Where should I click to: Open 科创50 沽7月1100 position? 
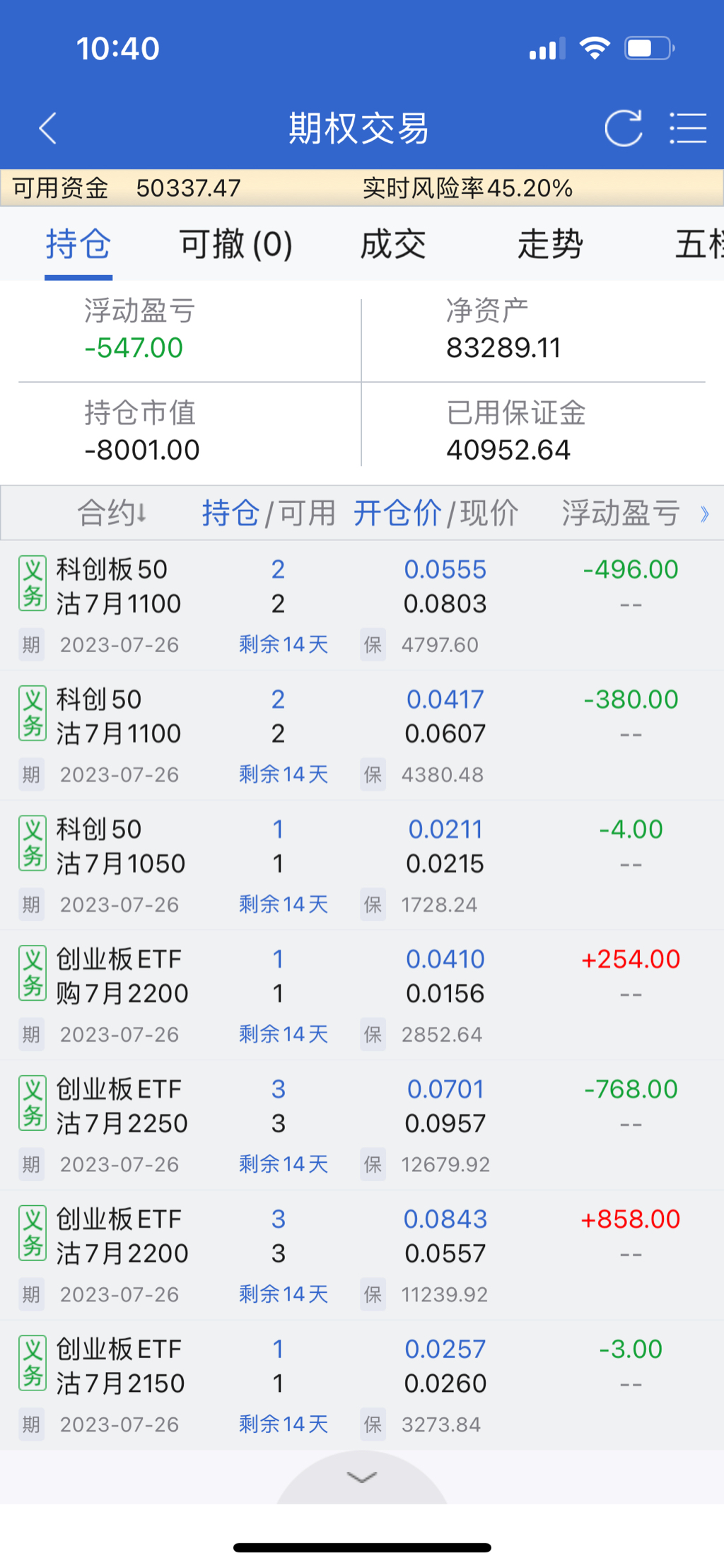coord(118,716)
